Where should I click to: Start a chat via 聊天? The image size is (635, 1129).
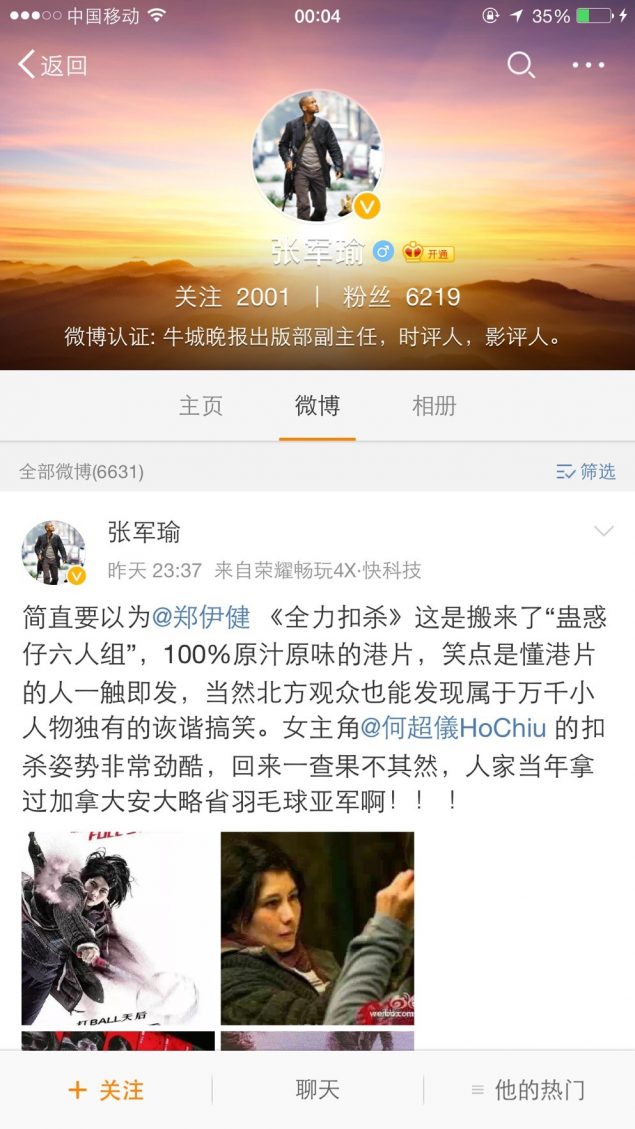[317, 1090]
